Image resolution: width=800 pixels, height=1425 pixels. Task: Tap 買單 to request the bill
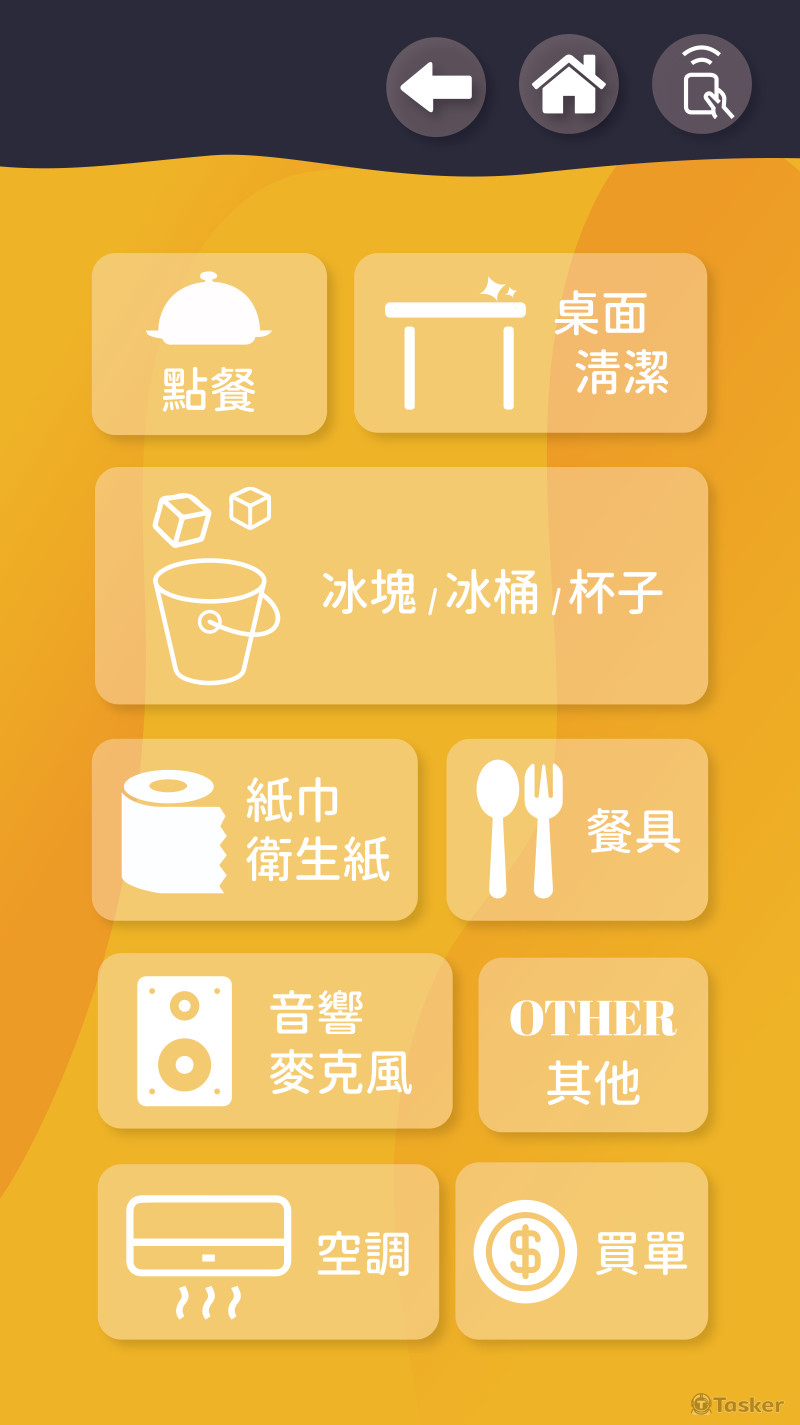pos(582,1251)
